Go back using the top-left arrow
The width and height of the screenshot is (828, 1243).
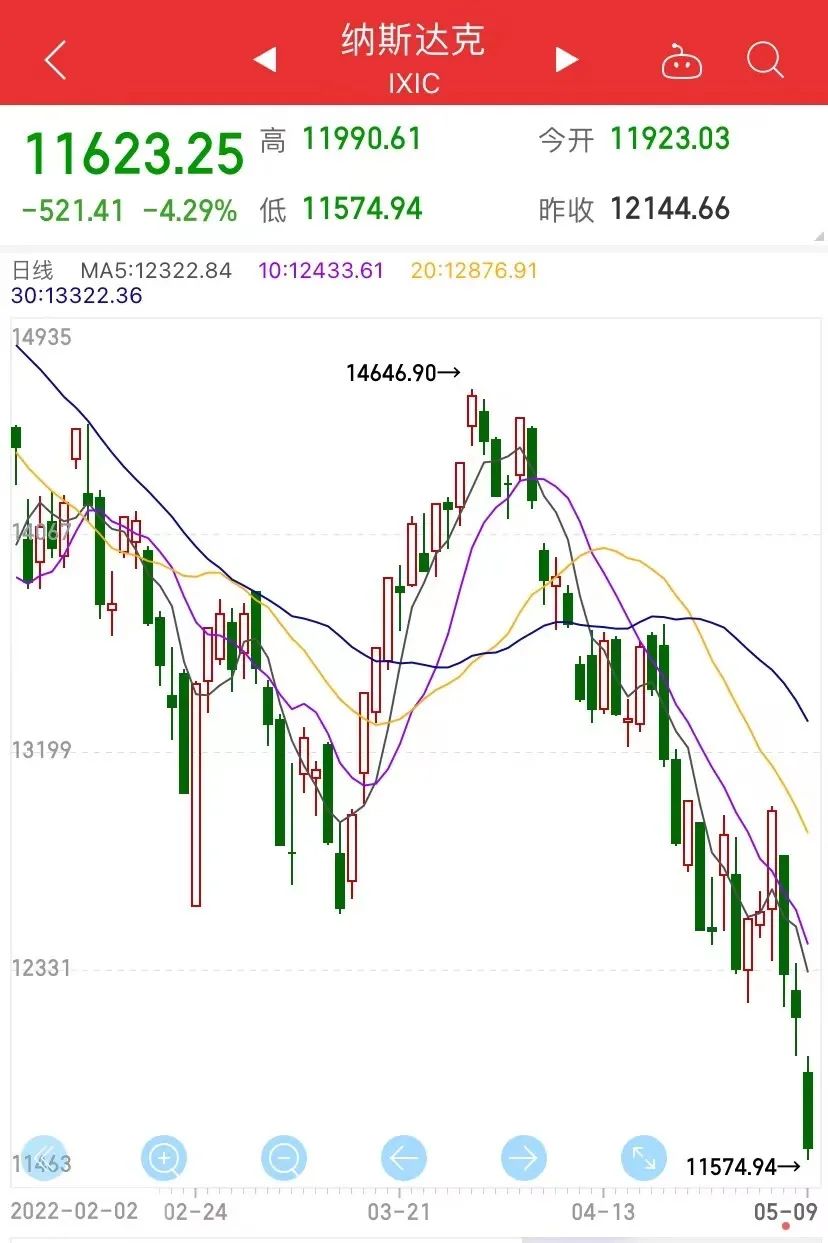(55, 60)
